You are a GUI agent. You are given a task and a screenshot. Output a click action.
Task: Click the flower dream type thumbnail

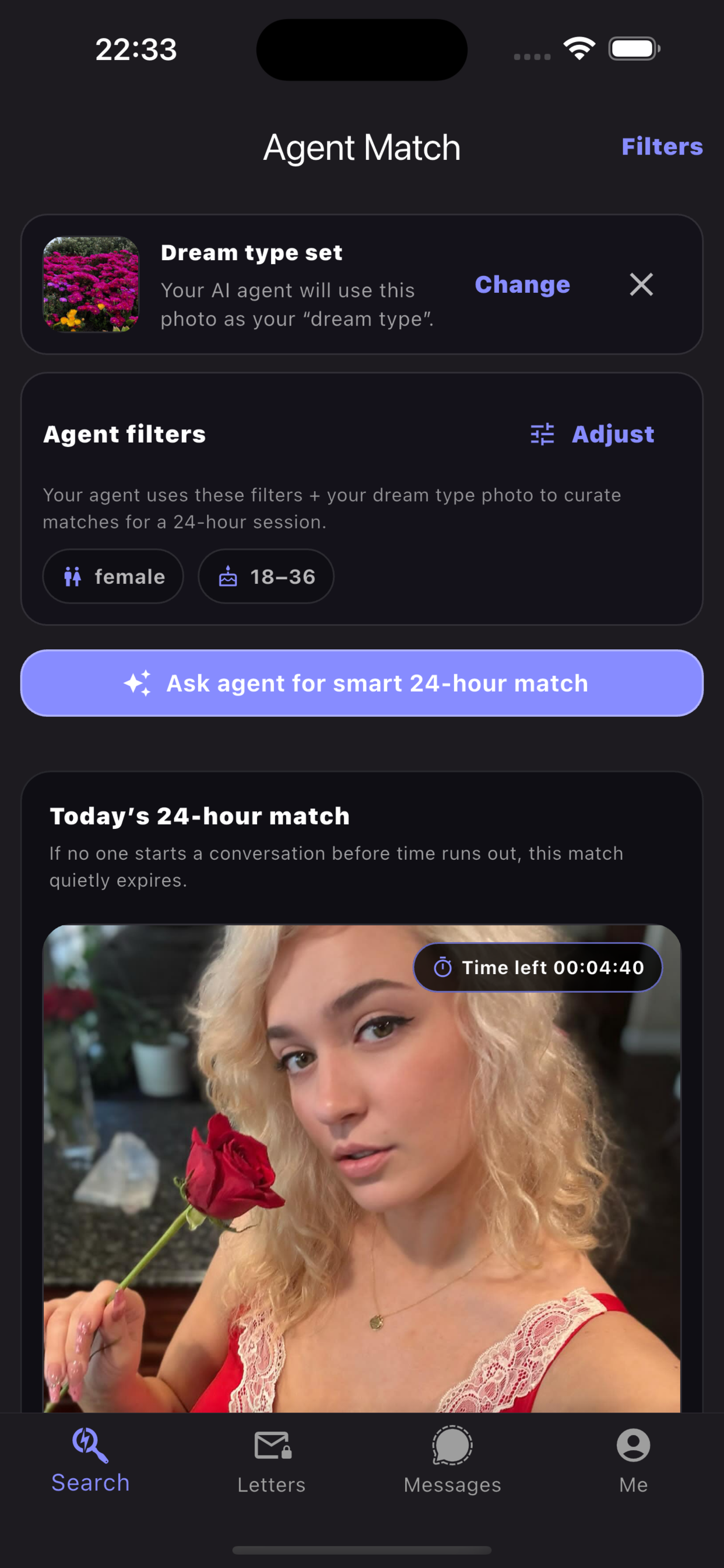point(91,283)
